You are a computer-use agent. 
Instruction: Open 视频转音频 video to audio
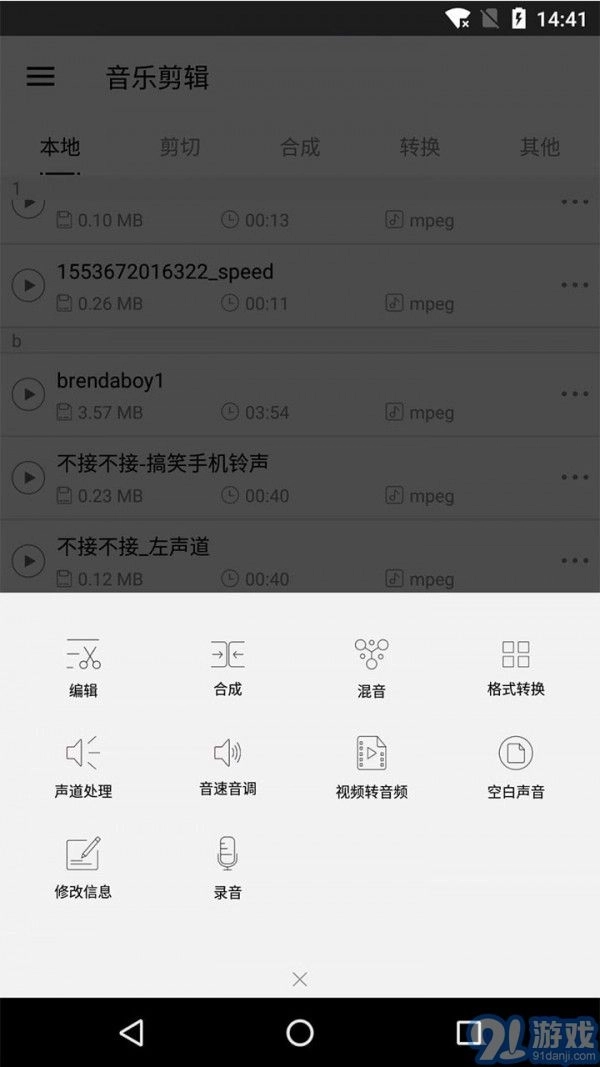(x=371, y=767)
